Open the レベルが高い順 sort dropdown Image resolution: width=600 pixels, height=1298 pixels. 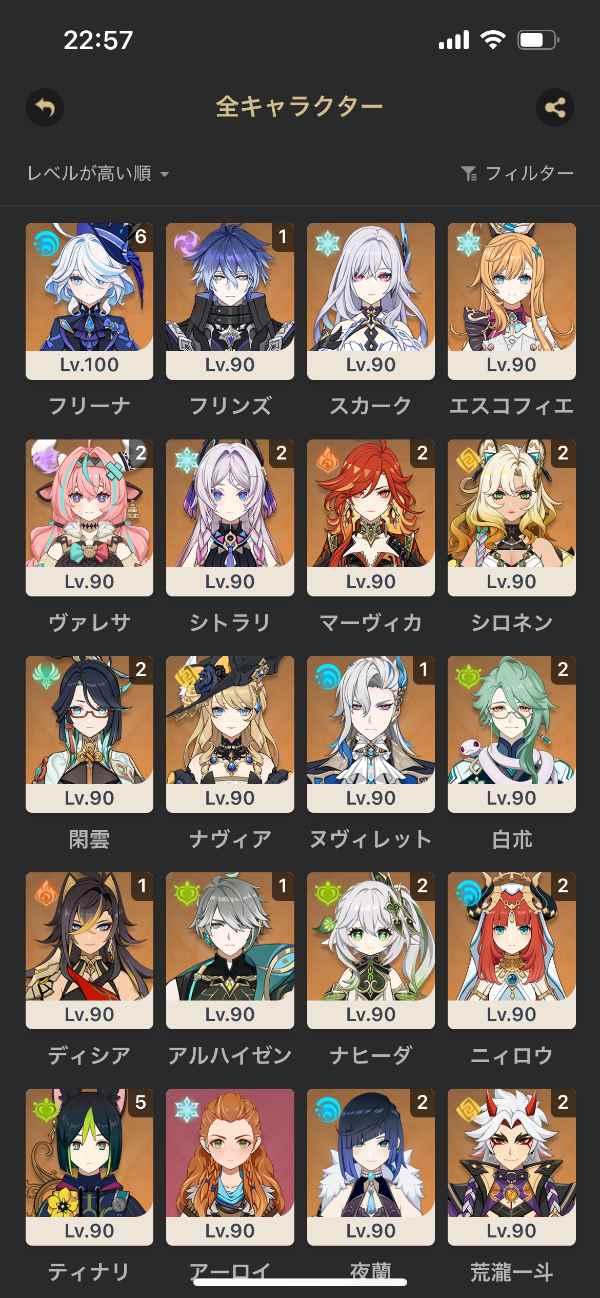click(x=98, y=174)
